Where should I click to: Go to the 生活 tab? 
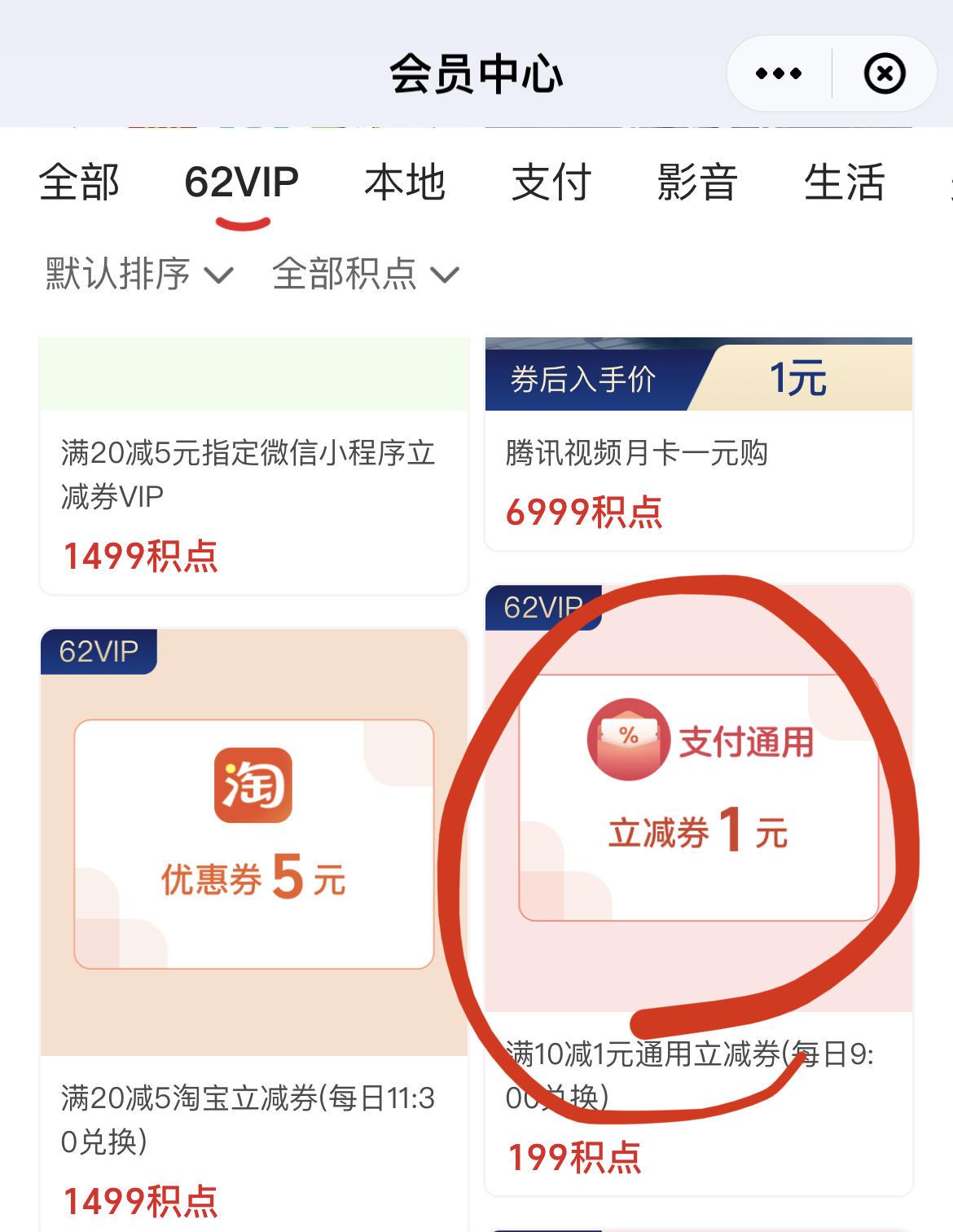pos(844,182)
